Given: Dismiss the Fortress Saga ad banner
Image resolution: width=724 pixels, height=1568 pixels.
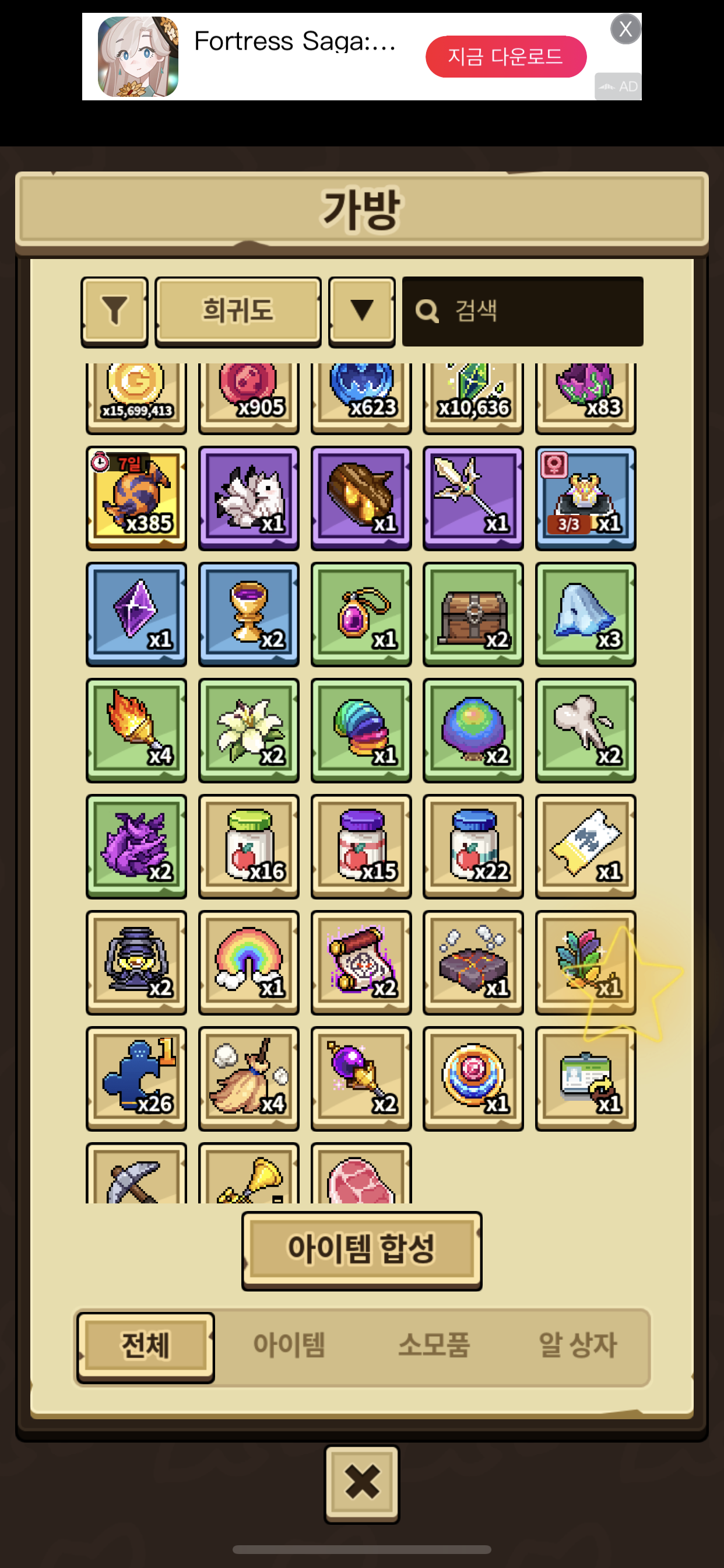Looking at the screenshot, I should click(625, 29).
